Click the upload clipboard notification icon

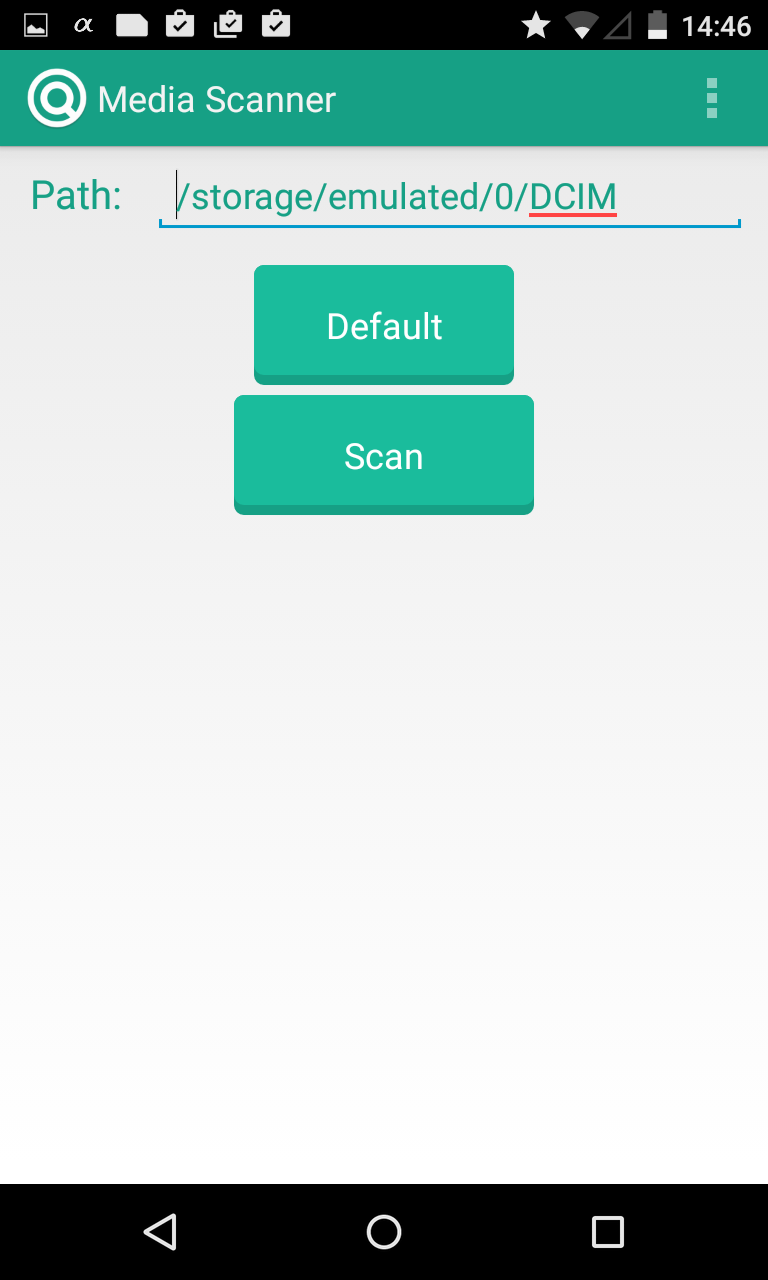(227, 25)
